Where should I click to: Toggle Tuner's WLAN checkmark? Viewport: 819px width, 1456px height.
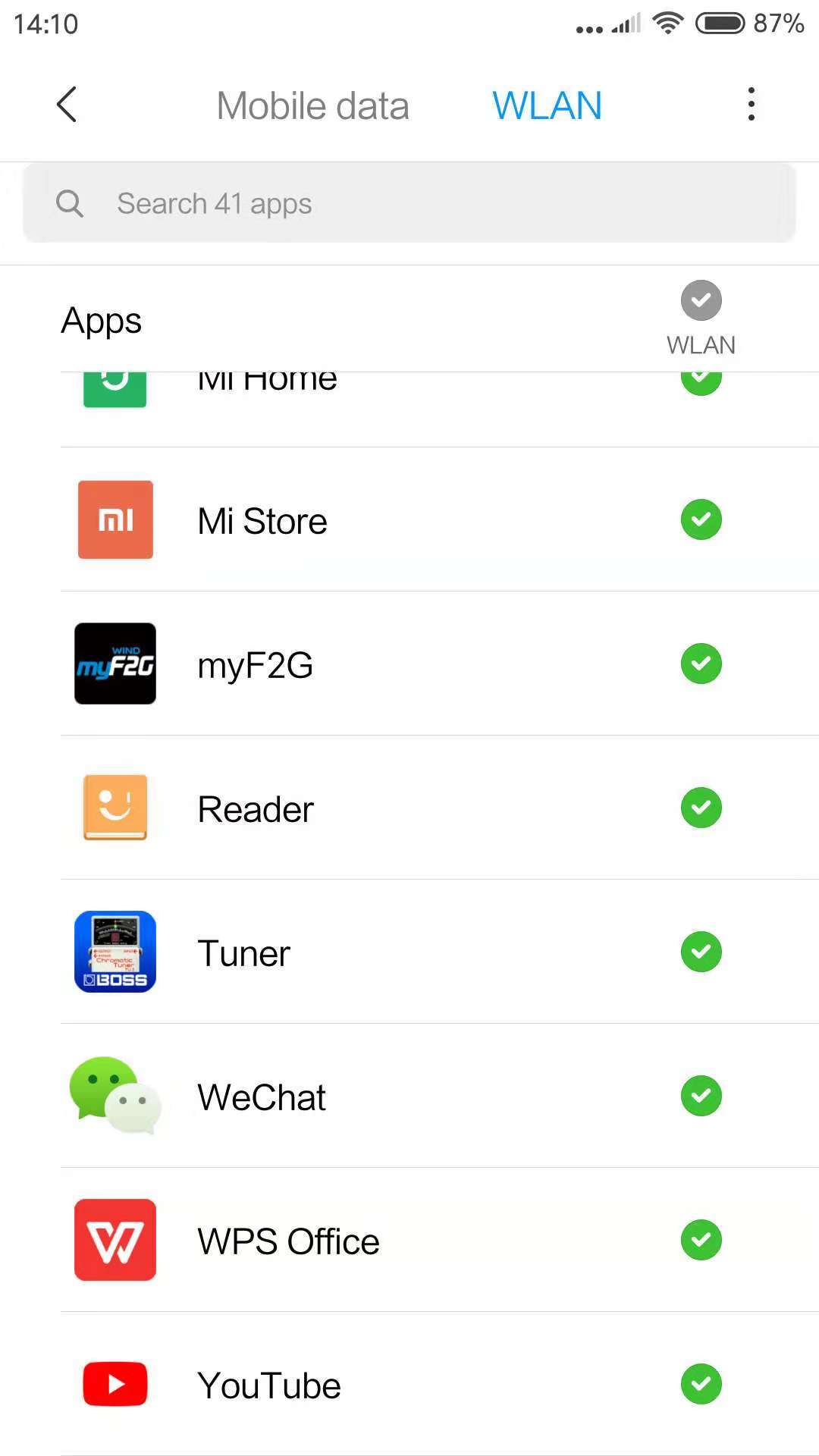coord(701,952)
